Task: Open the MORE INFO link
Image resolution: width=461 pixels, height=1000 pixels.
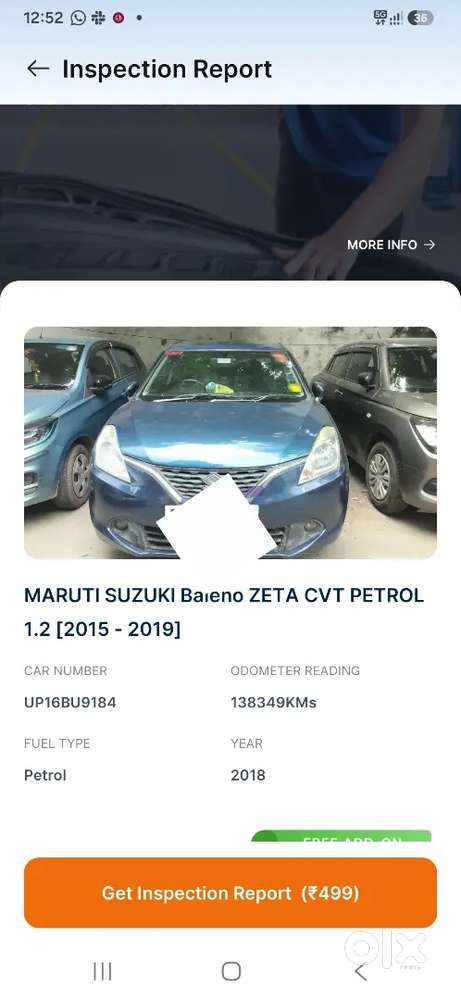Action: (391, 245)
